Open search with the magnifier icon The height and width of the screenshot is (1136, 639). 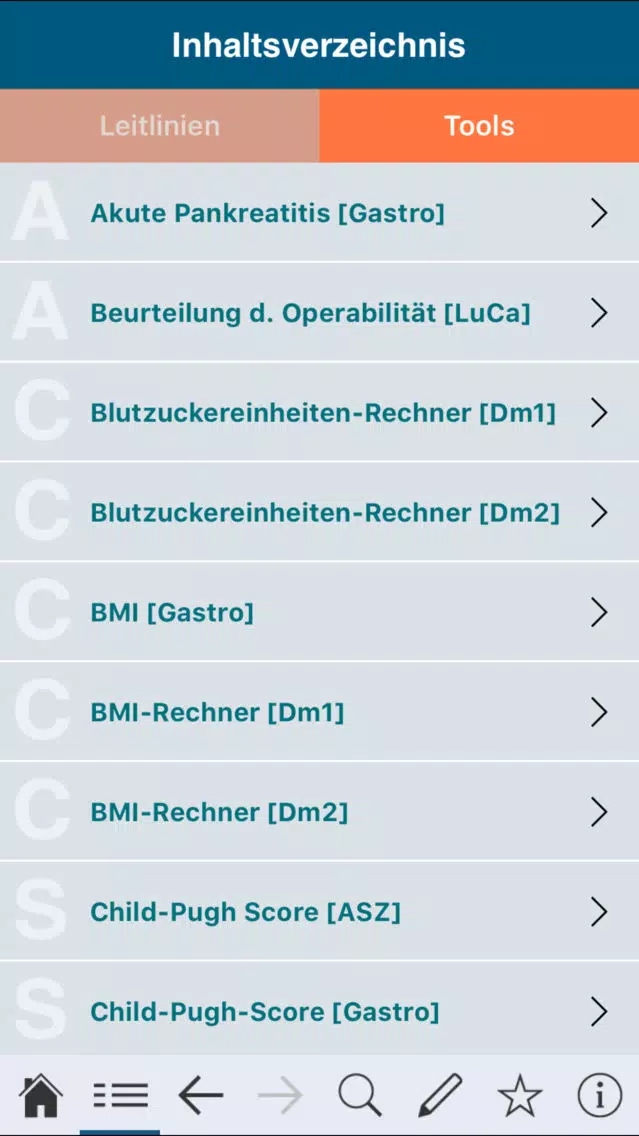360,1095
